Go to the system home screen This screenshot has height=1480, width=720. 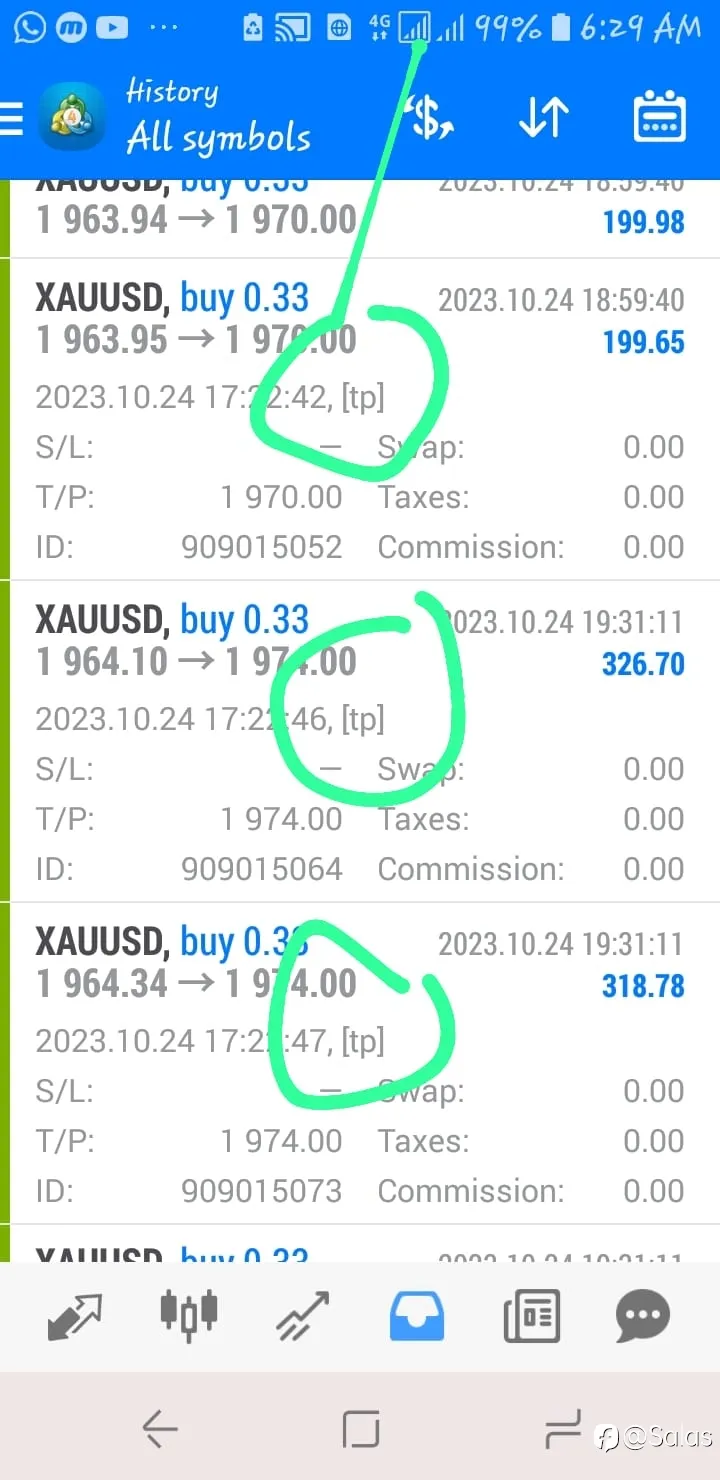[x=361, y=1429]
